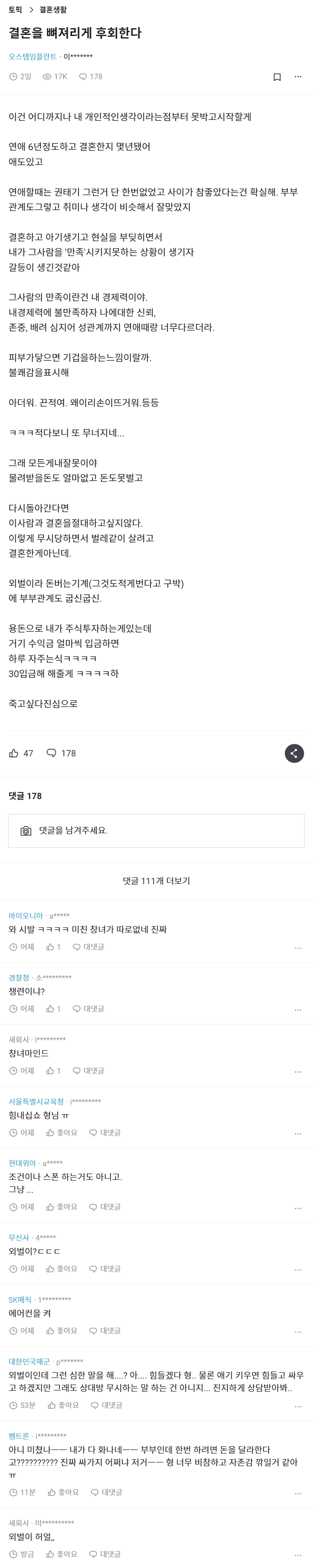Open 현대위아 company link
This screenshot has width=316, height=1568.
pos(22,1163)
